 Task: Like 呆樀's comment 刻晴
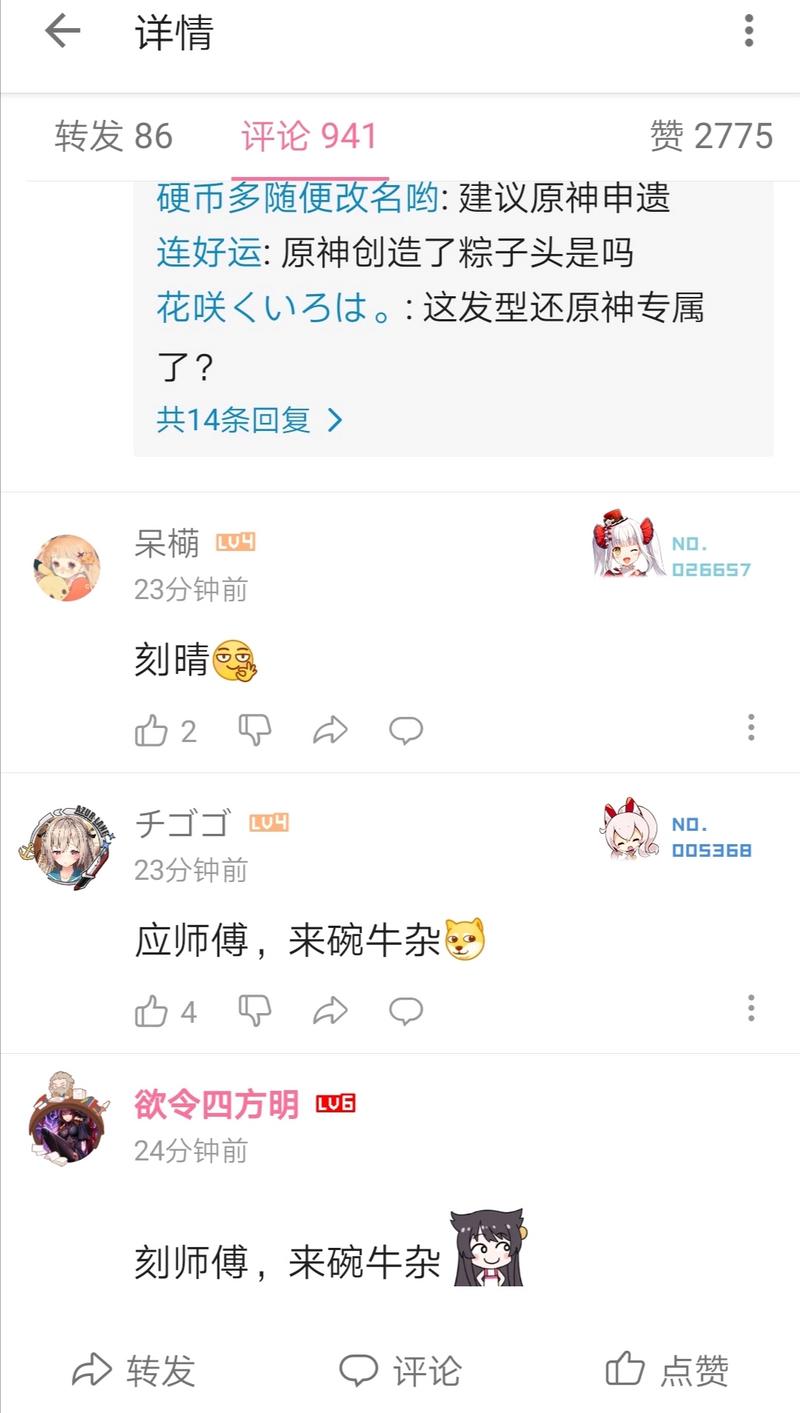152,731
